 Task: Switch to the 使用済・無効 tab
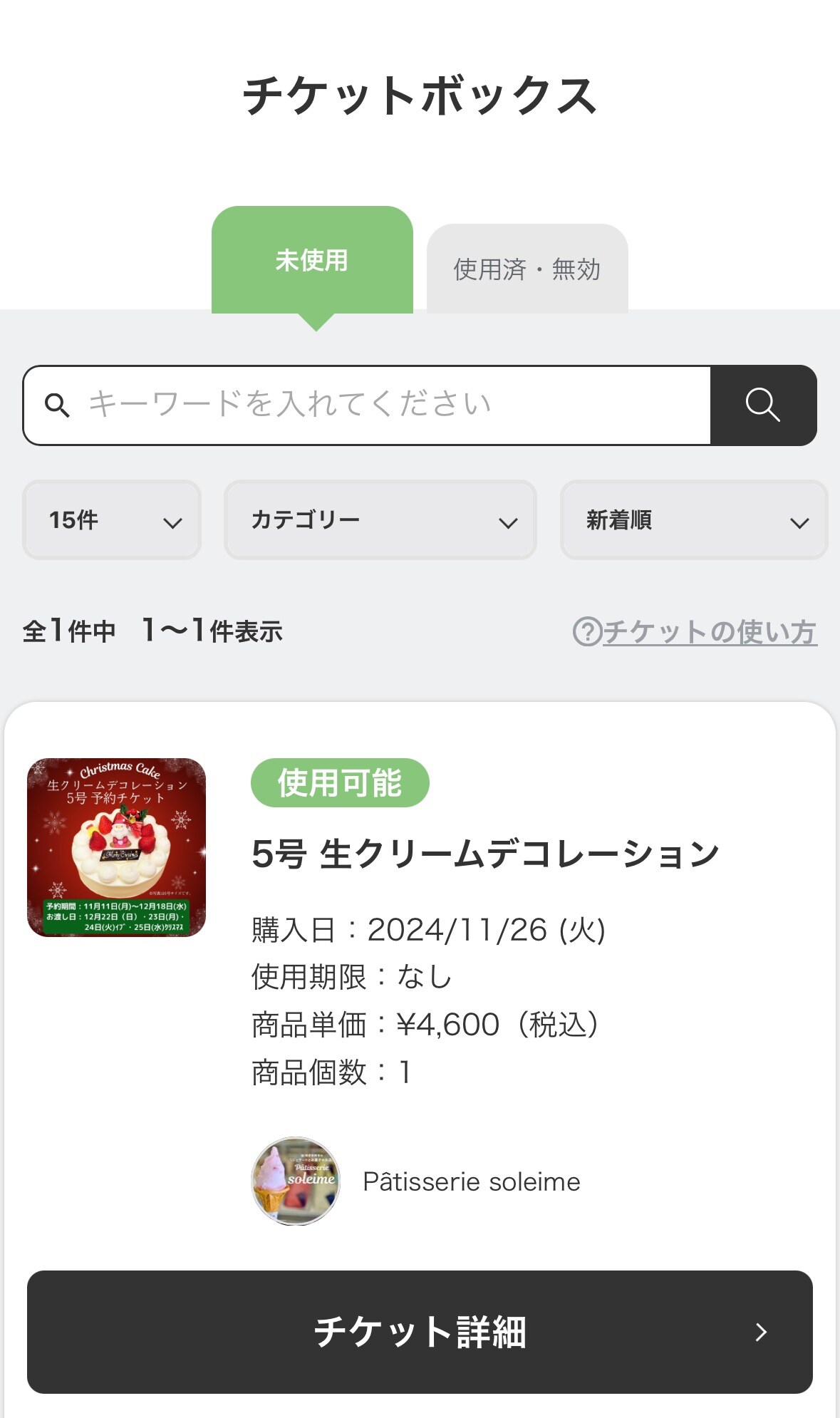click(527, 269)
